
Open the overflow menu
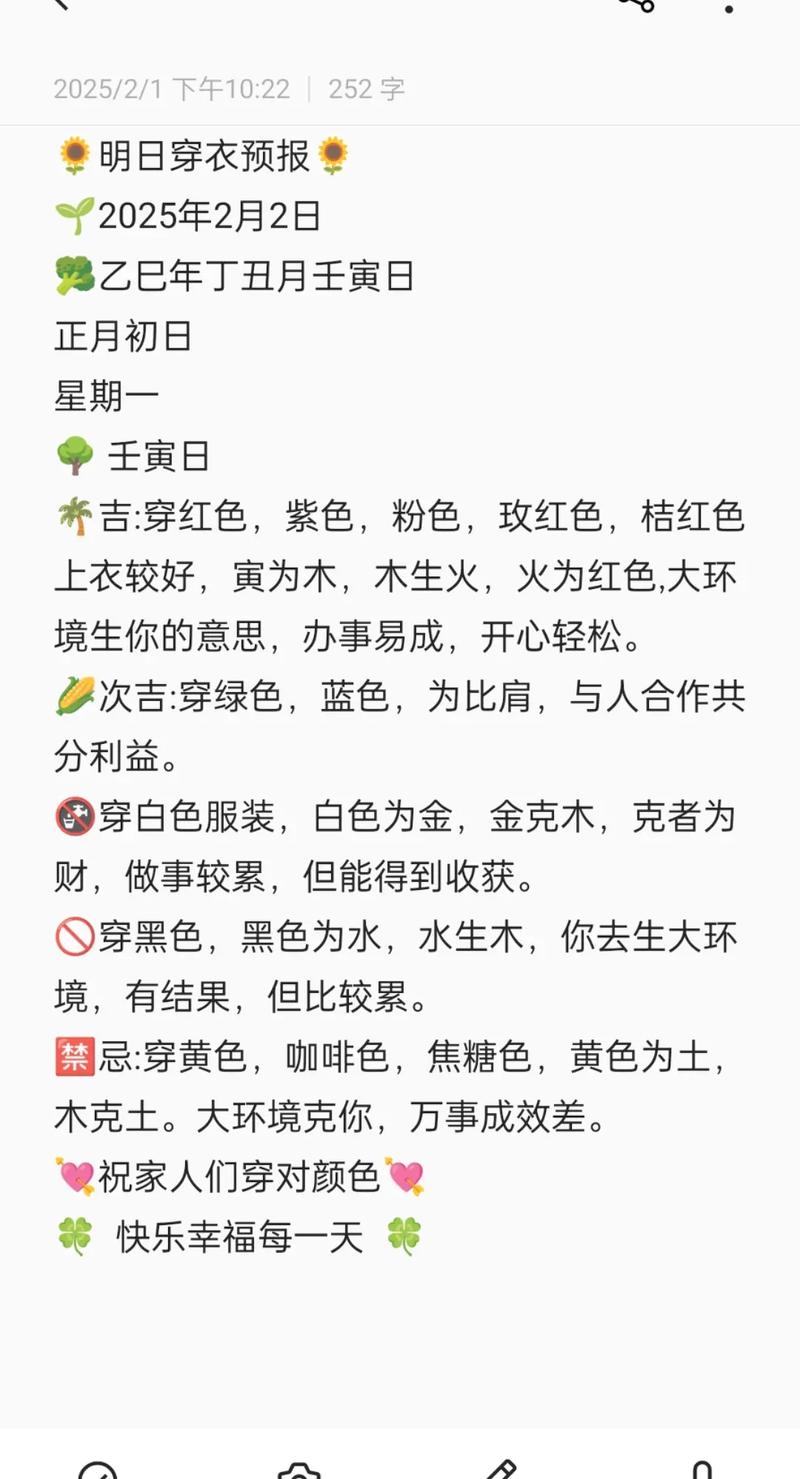tap(729, 6)
